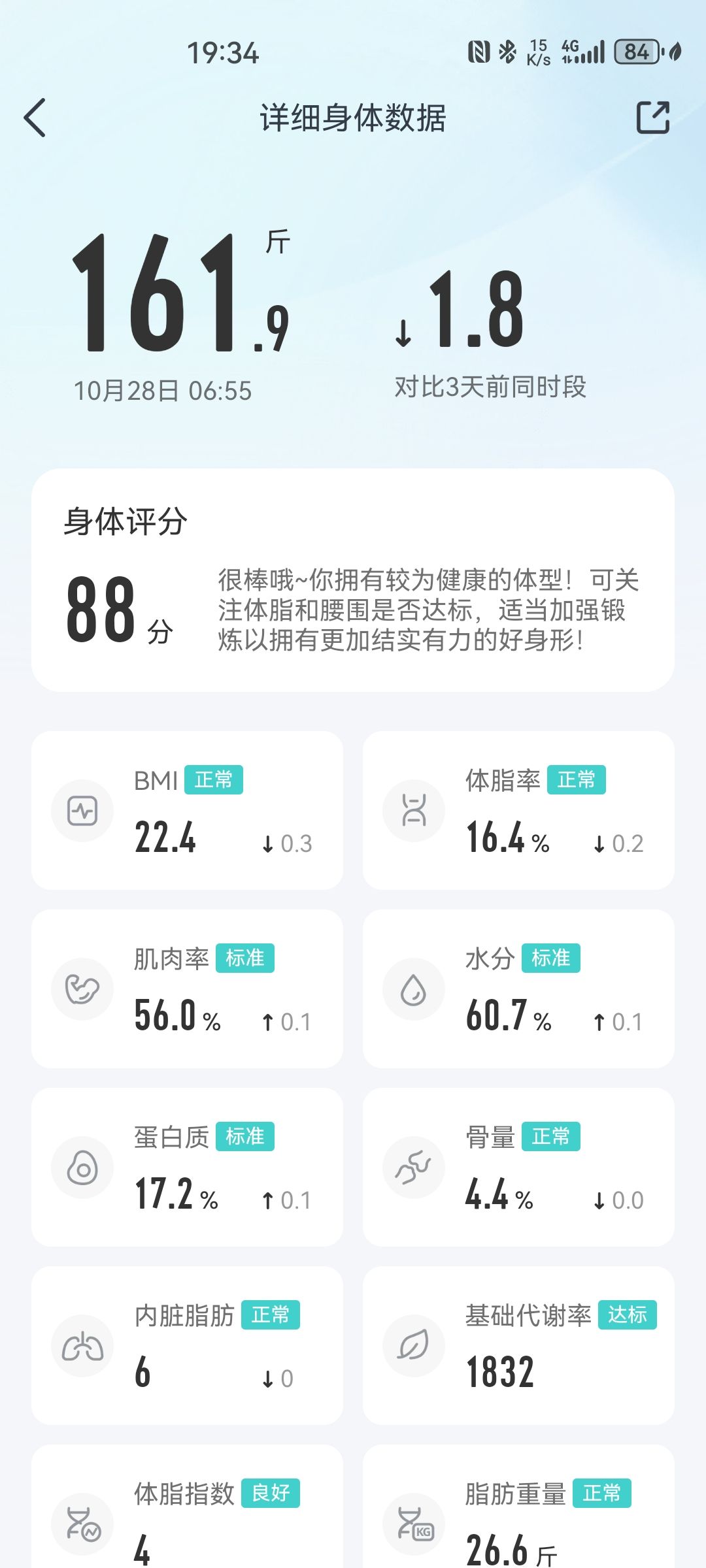Open the 身体评分 score card
This screenshot has width=706, height=1568.
click(353, 580)
